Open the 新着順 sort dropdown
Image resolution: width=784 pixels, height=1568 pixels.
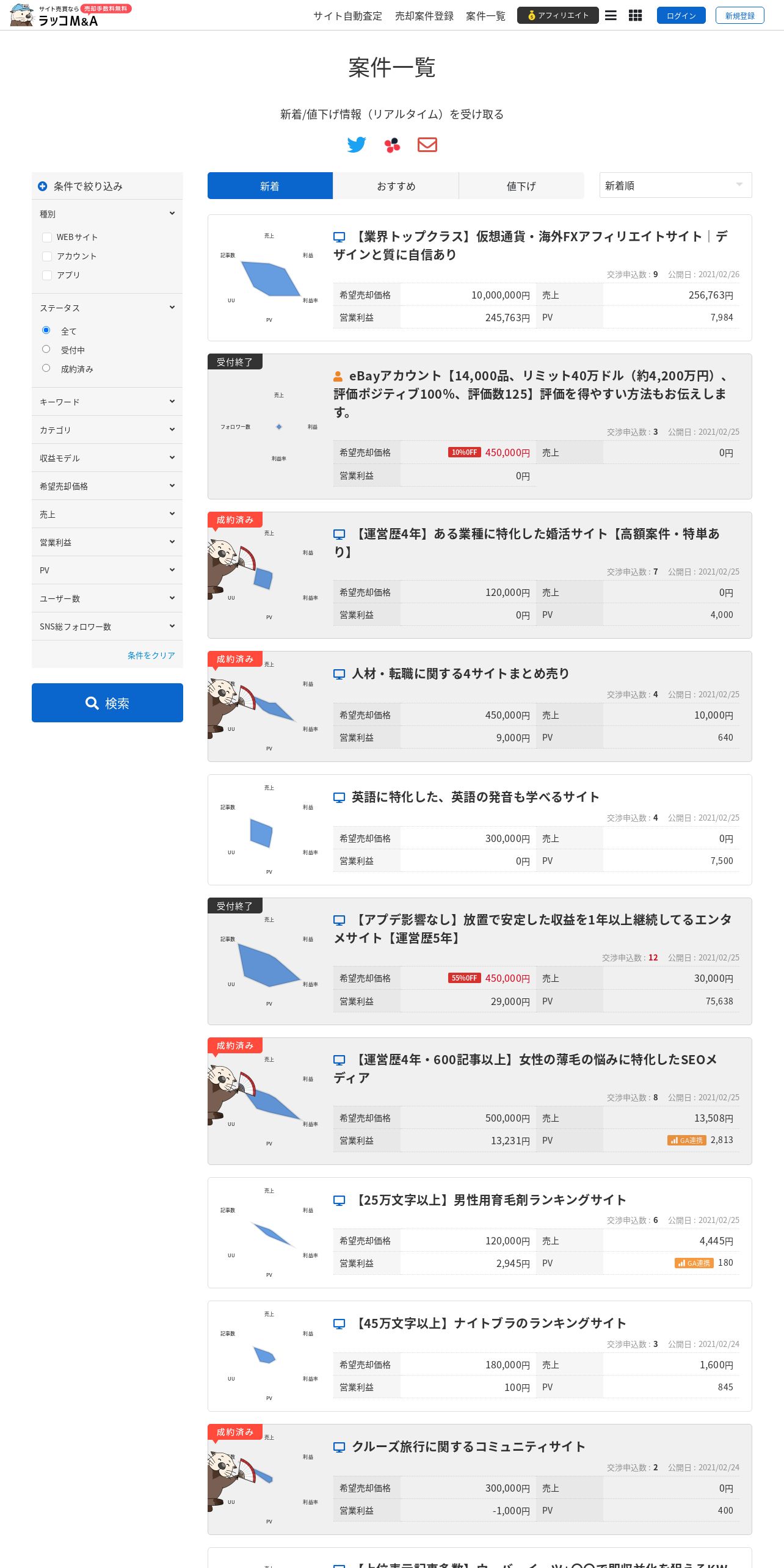[x=676, y=185]
